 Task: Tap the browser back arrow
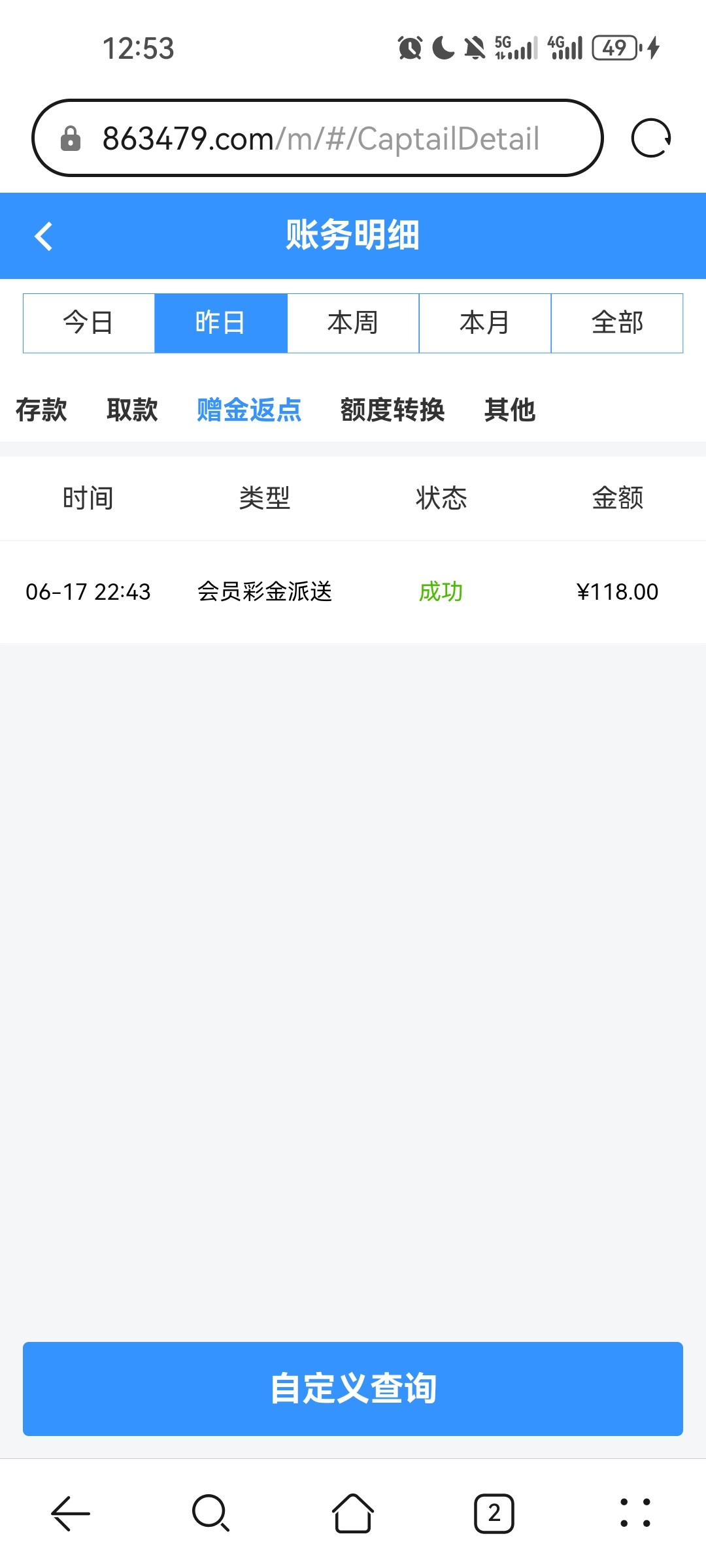pyautogui.click(x=71, y=1513)
